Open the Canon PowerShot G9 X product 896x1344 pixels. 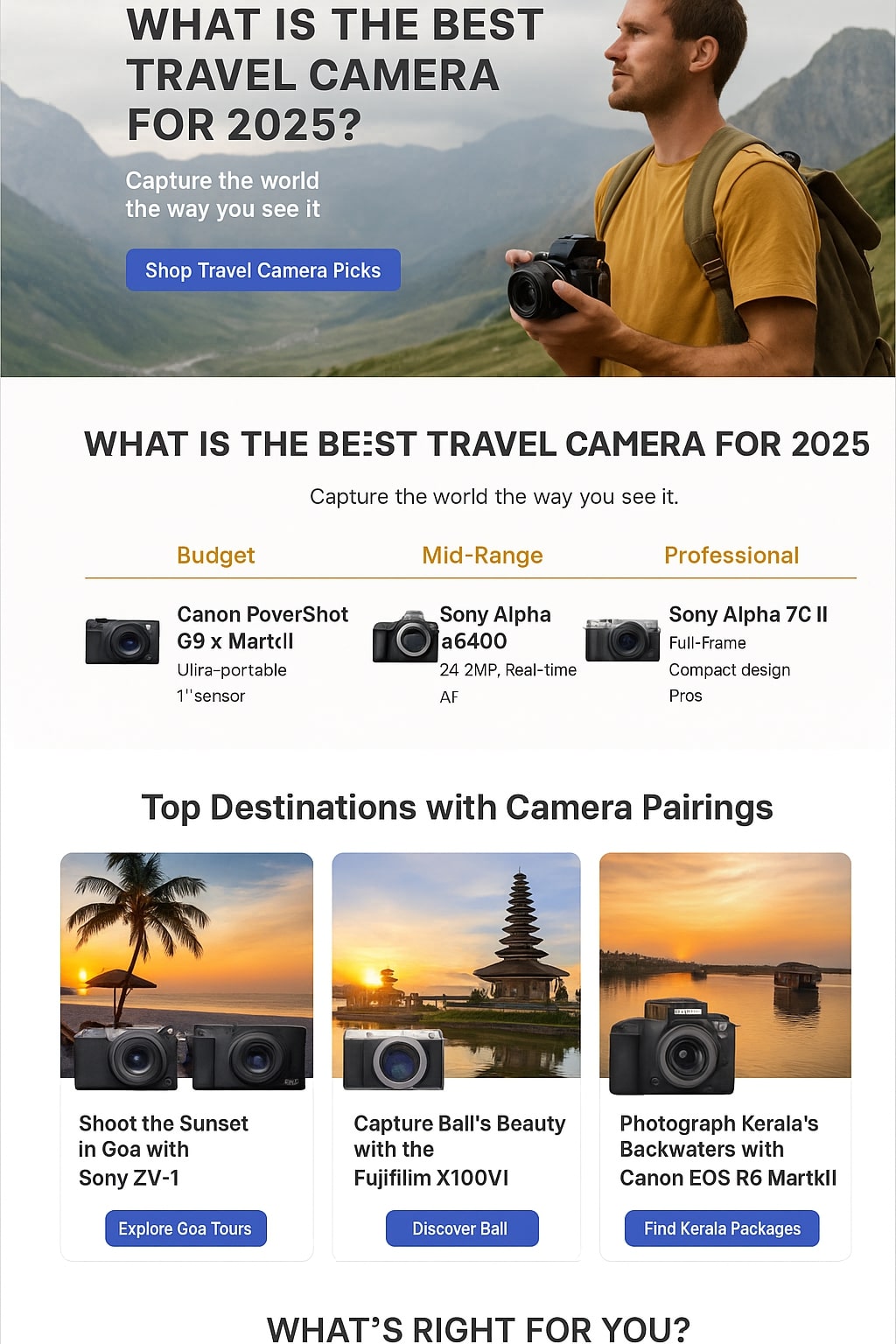262,627
